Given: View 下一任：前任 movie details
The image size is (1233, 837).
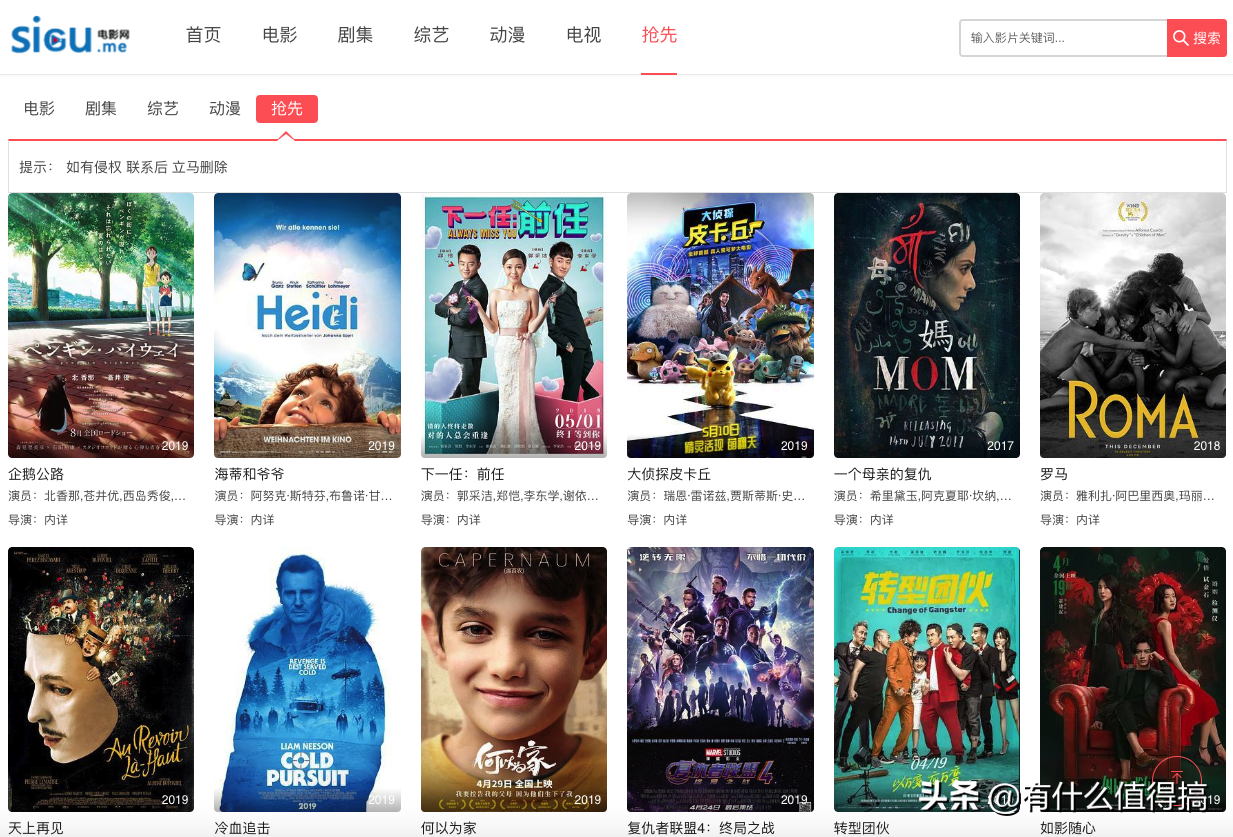Looking at the screenshot, I should pyautogui.click(x=513, y=325).
